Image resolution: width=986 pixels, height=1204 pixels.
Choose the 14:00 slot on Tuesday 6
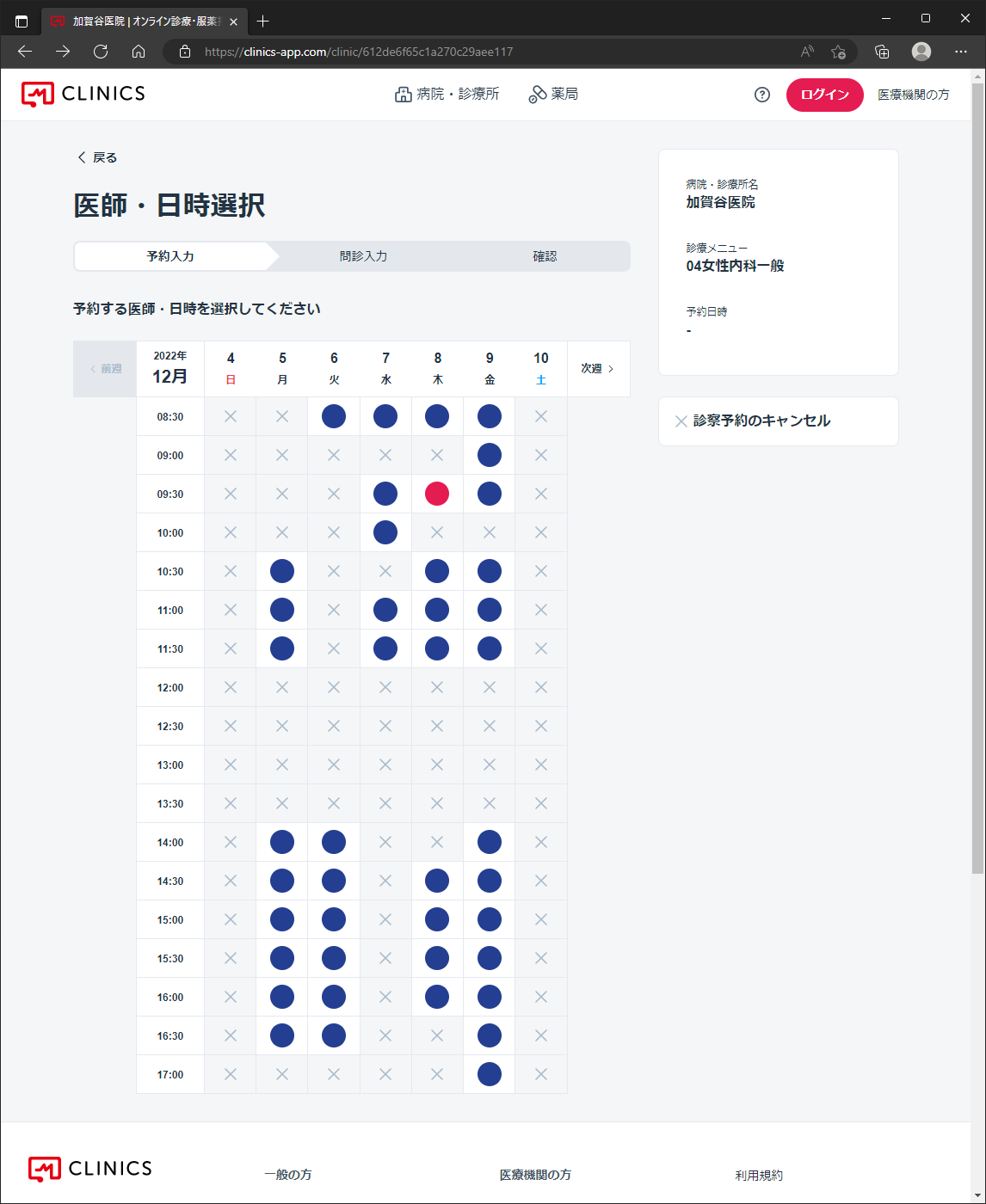click(x=334, y=842)
